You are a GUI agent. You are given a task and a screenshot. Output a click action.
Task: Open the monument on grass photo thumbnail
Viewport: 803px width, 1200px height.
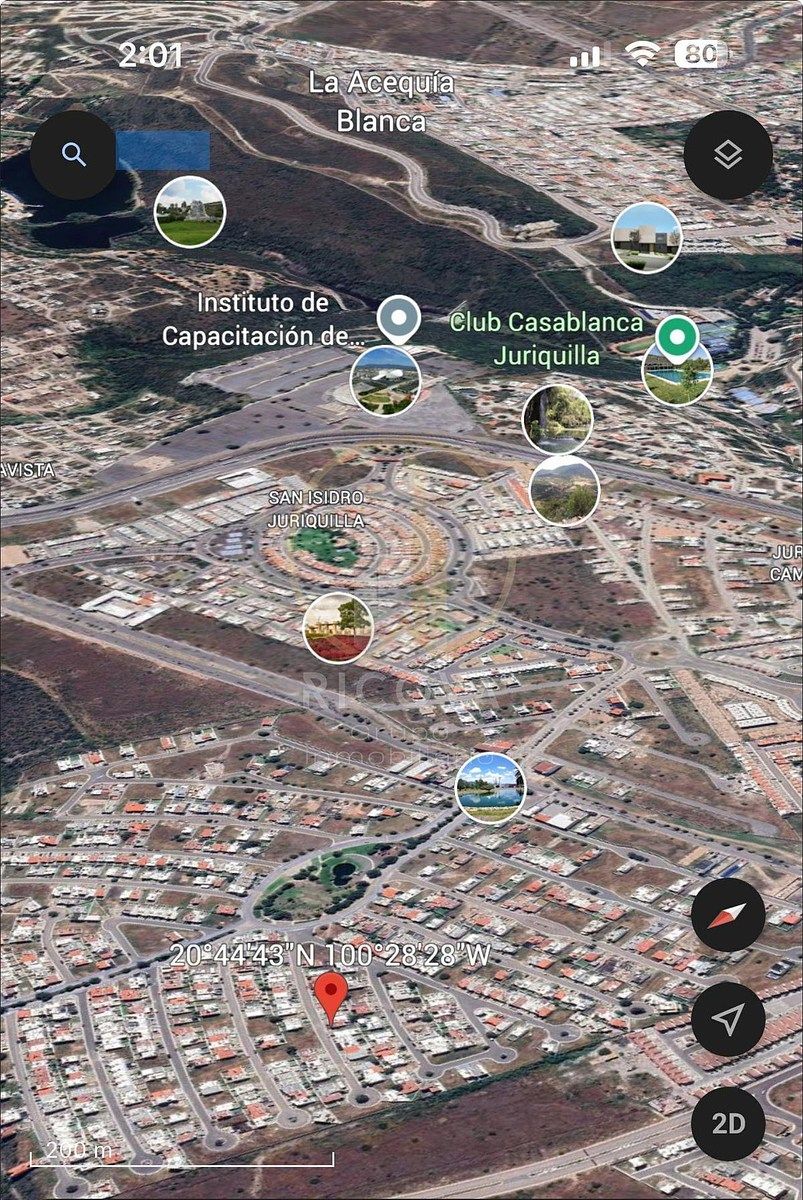click(190, 212)
